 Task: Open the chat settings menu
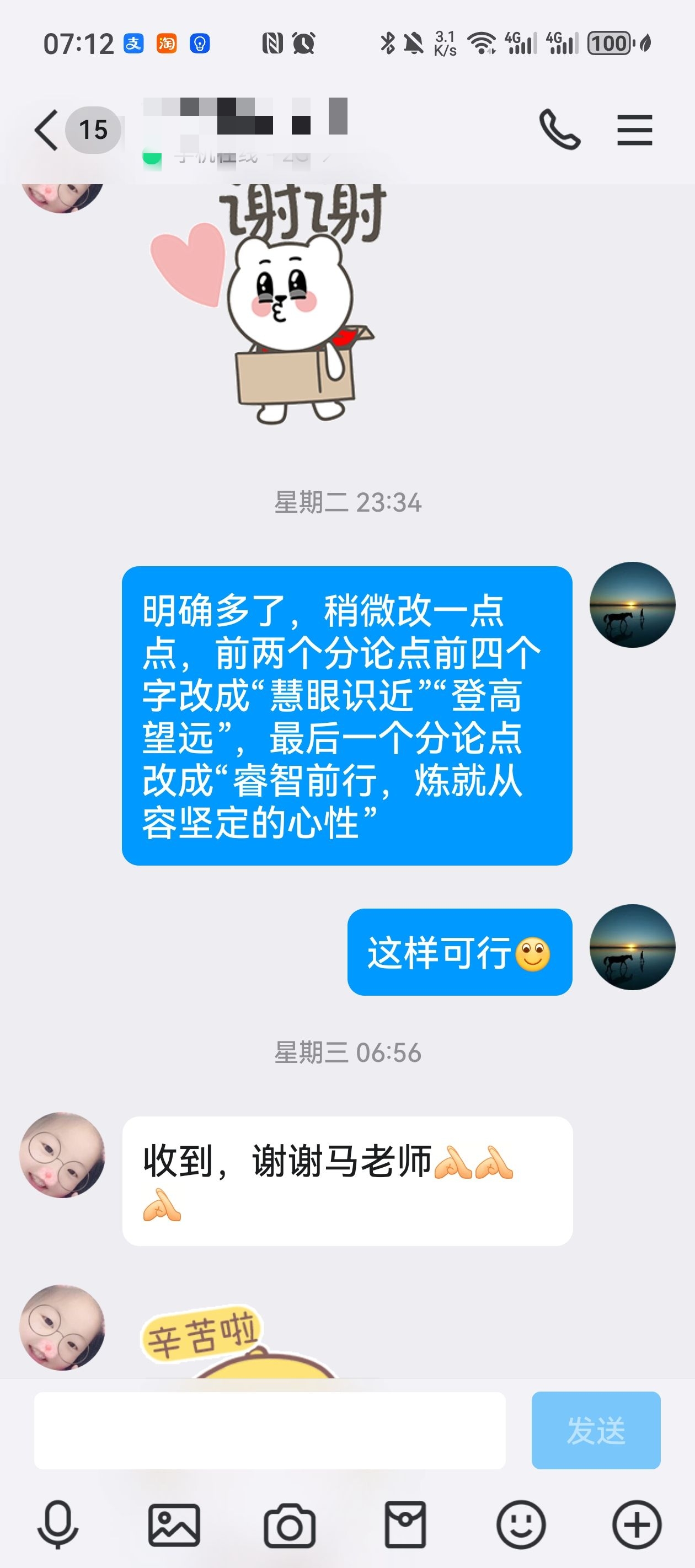pyautogui.click(x=634, y=130)
